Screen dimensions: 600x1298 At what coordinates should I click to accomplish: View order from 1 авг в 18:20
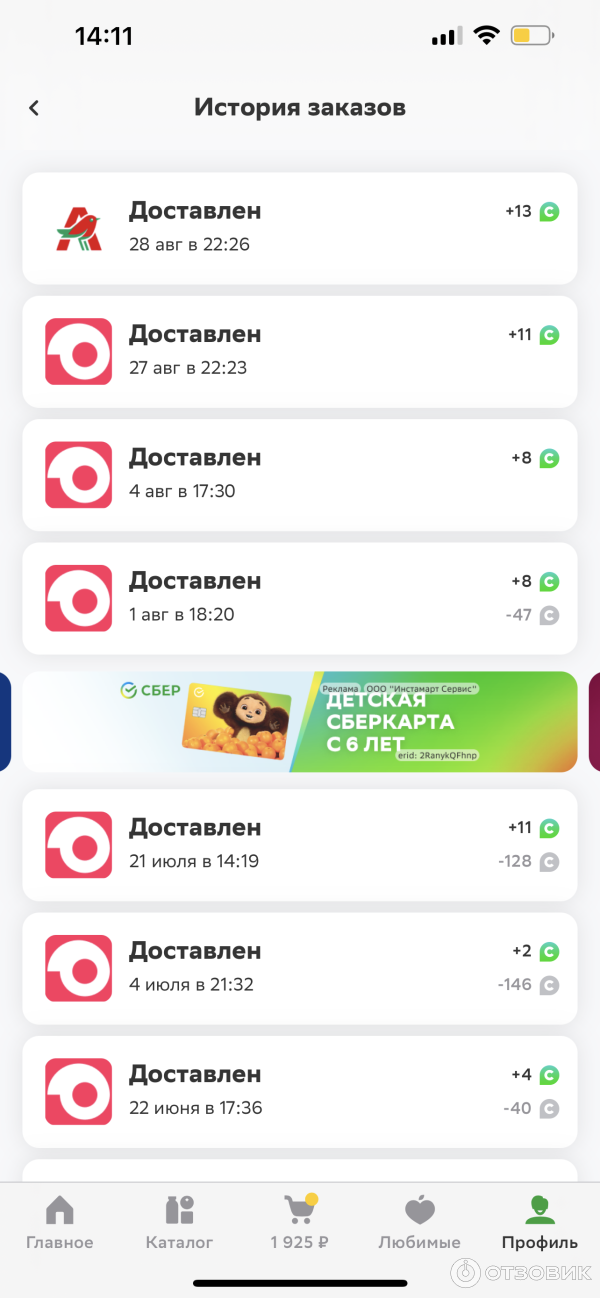pos(300,598)
